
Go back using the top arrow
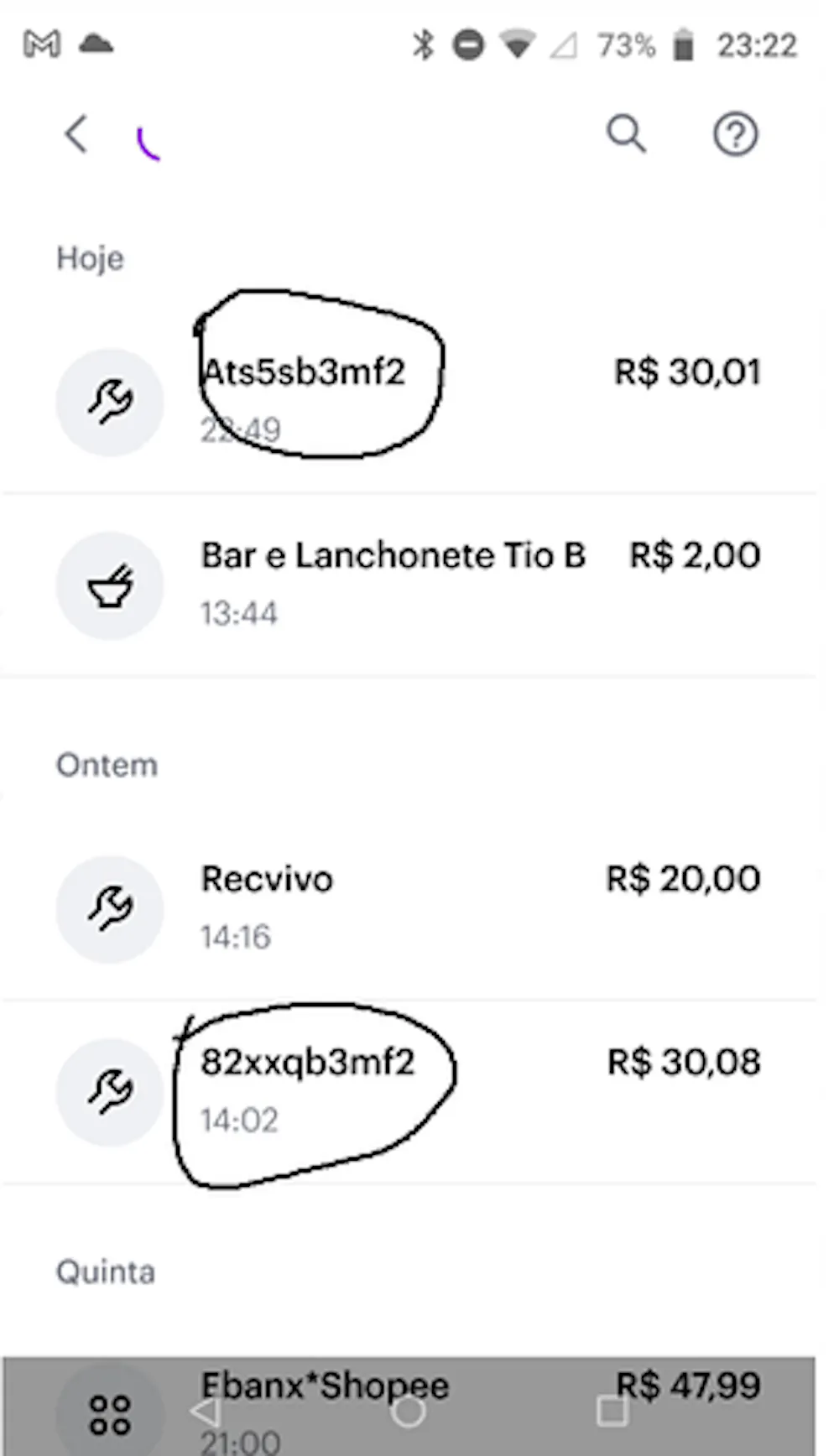pyautogui.click(x=76, y=134)
